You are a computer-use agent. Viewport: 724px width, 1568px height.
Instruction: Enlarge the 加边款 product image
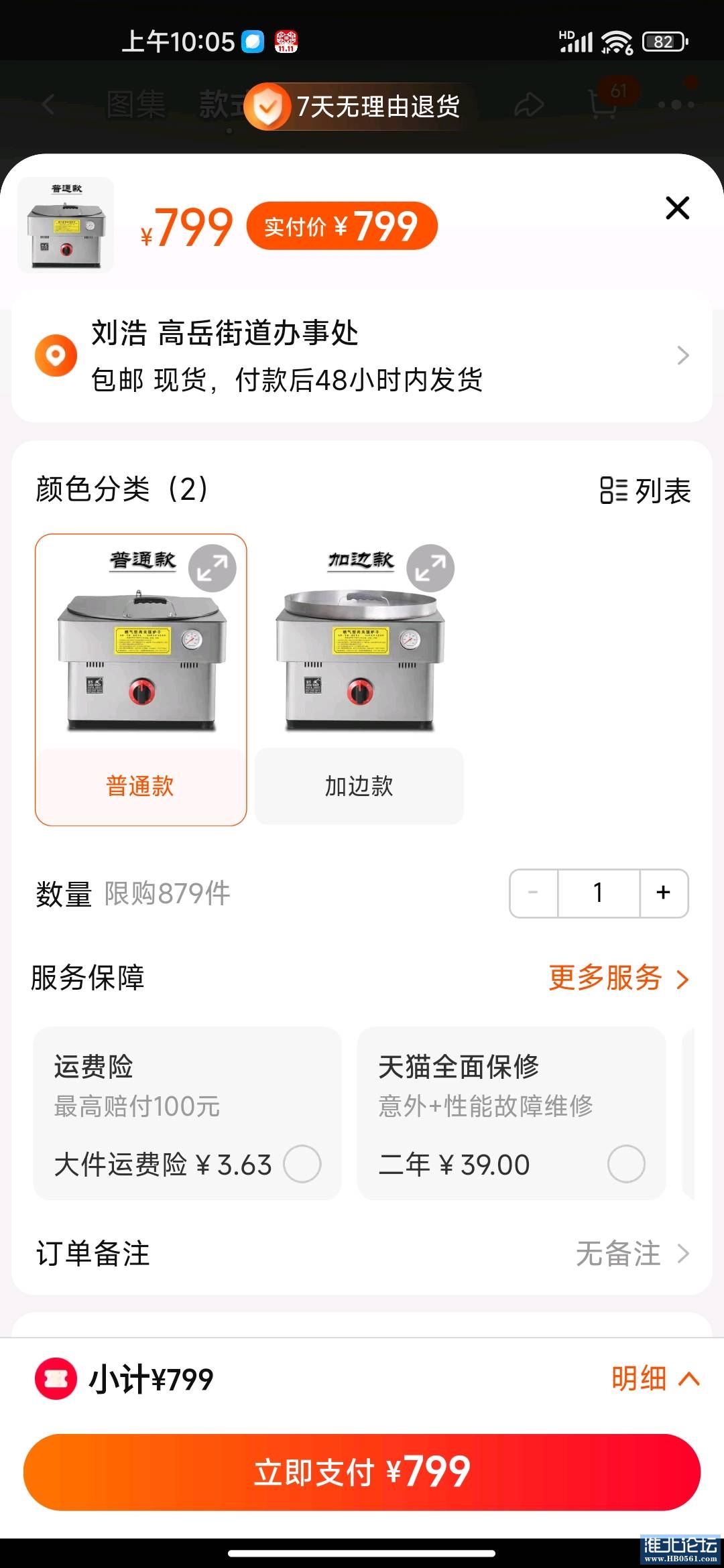[x=430, y=568]
